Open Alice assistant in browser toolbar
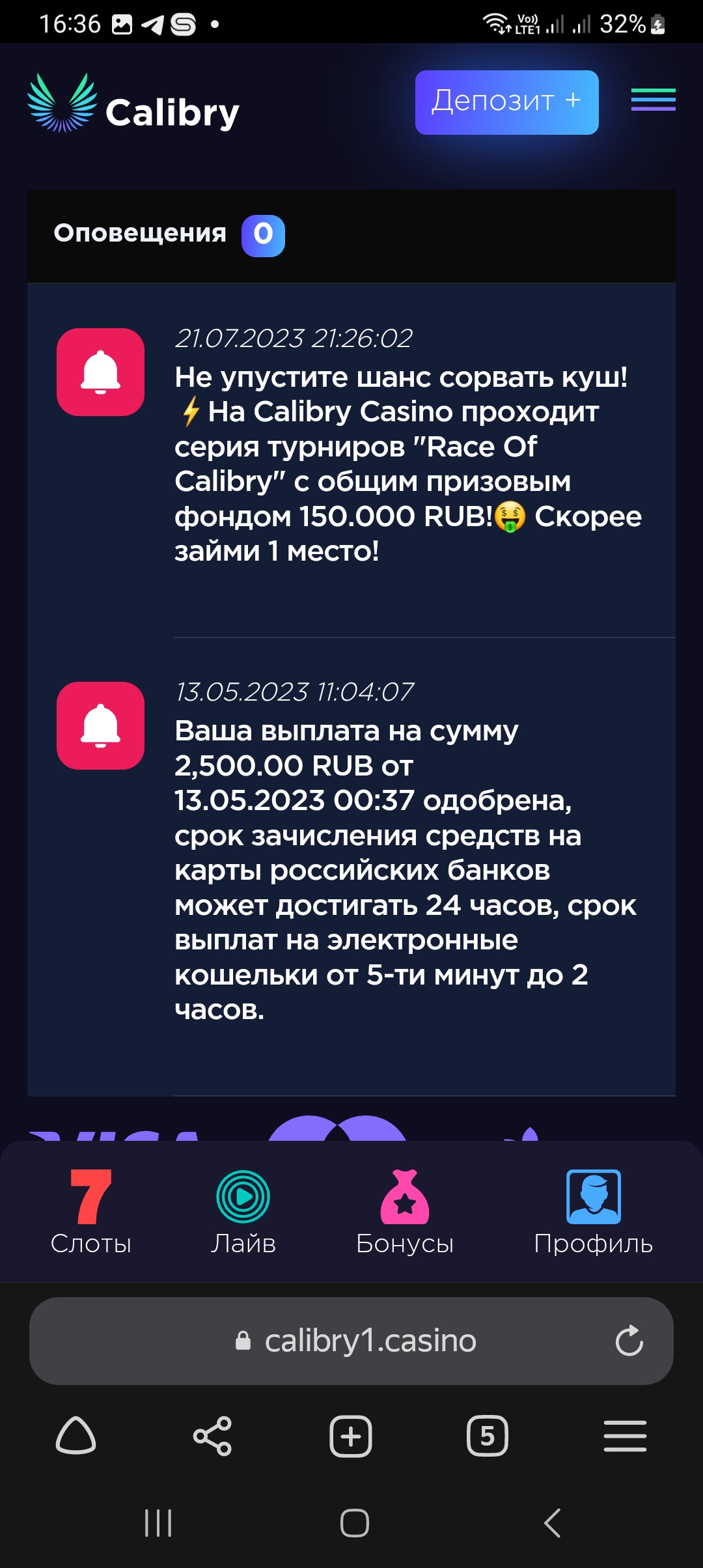703x1568 pixels. coord(76,1436)
